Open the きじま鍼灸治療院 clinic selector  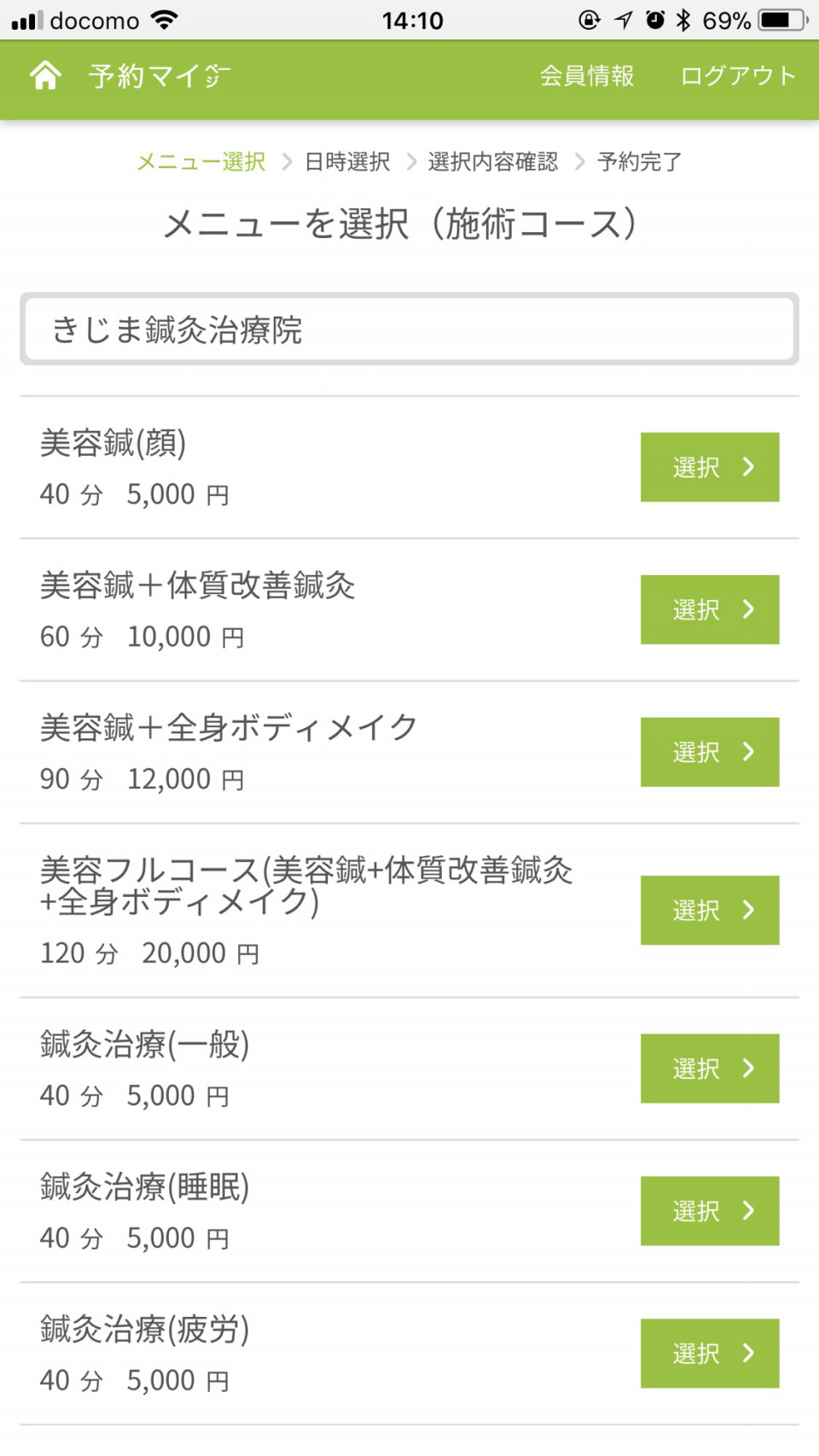(409, 329)
